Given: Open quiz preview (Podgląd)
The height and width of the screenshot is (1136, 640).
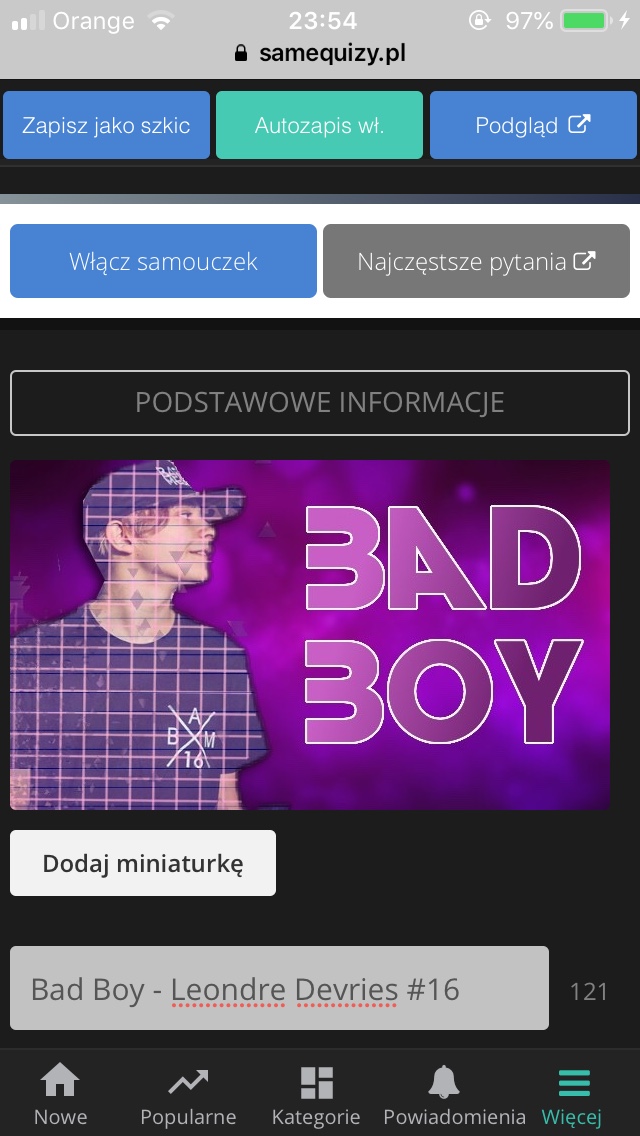Looking at the screenshot, I should (x=533, y=125).
